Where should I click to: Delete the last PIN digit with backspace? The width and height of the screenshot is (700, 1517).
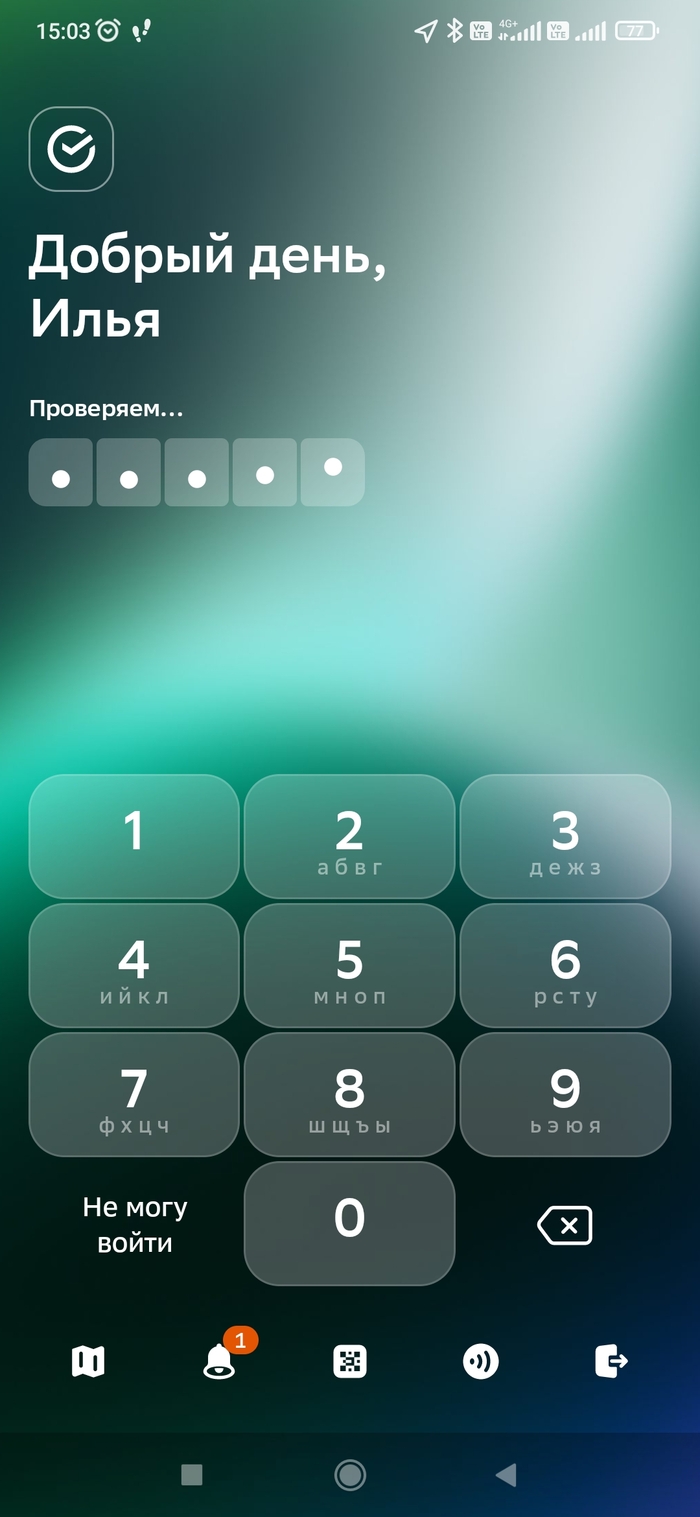[565, 1225]
